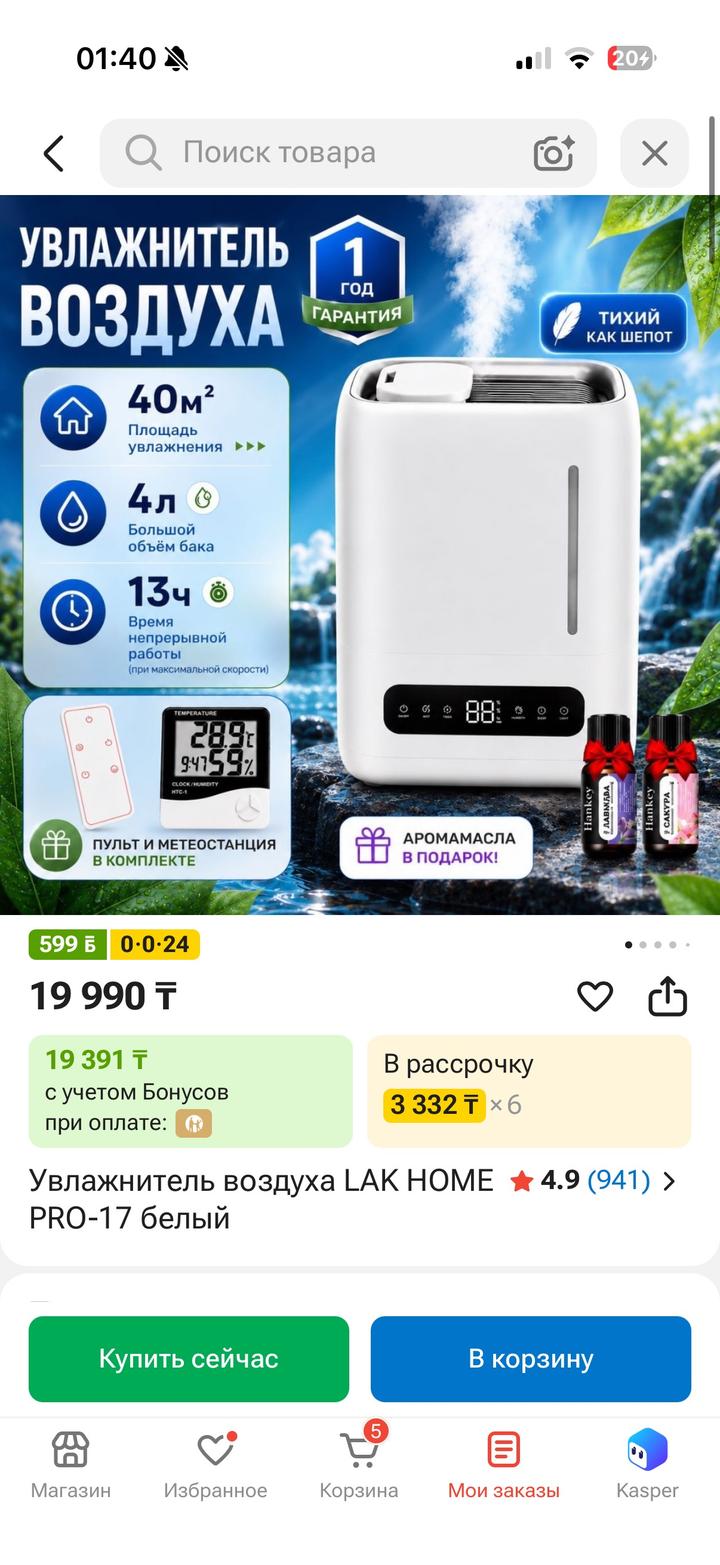Share this product
Image resolution: width=720 pixels, height=1565 pixels.
pyautogui.click(x=667, y=996)
